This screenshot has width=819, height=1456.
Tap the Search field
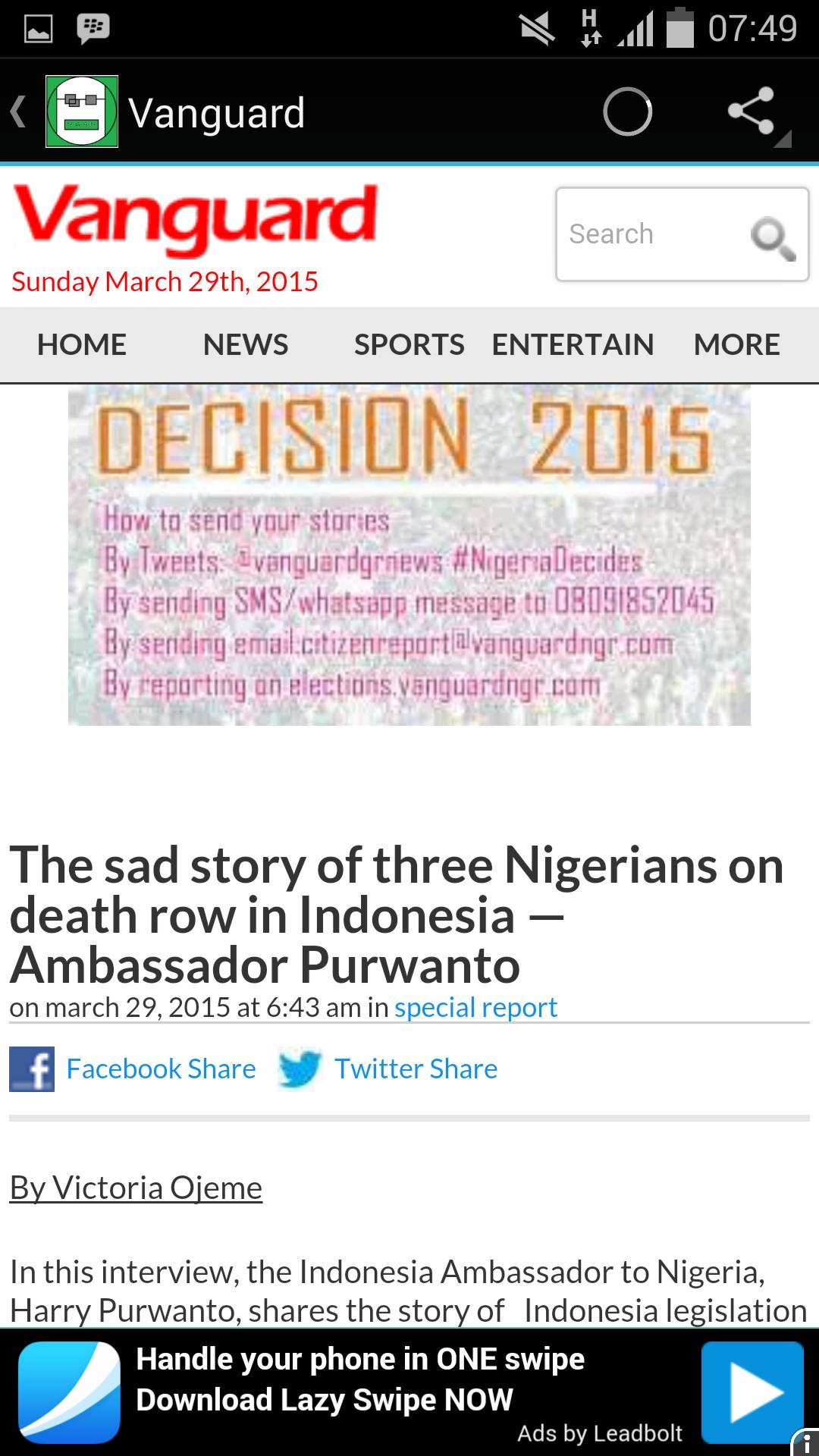[652, 234]
